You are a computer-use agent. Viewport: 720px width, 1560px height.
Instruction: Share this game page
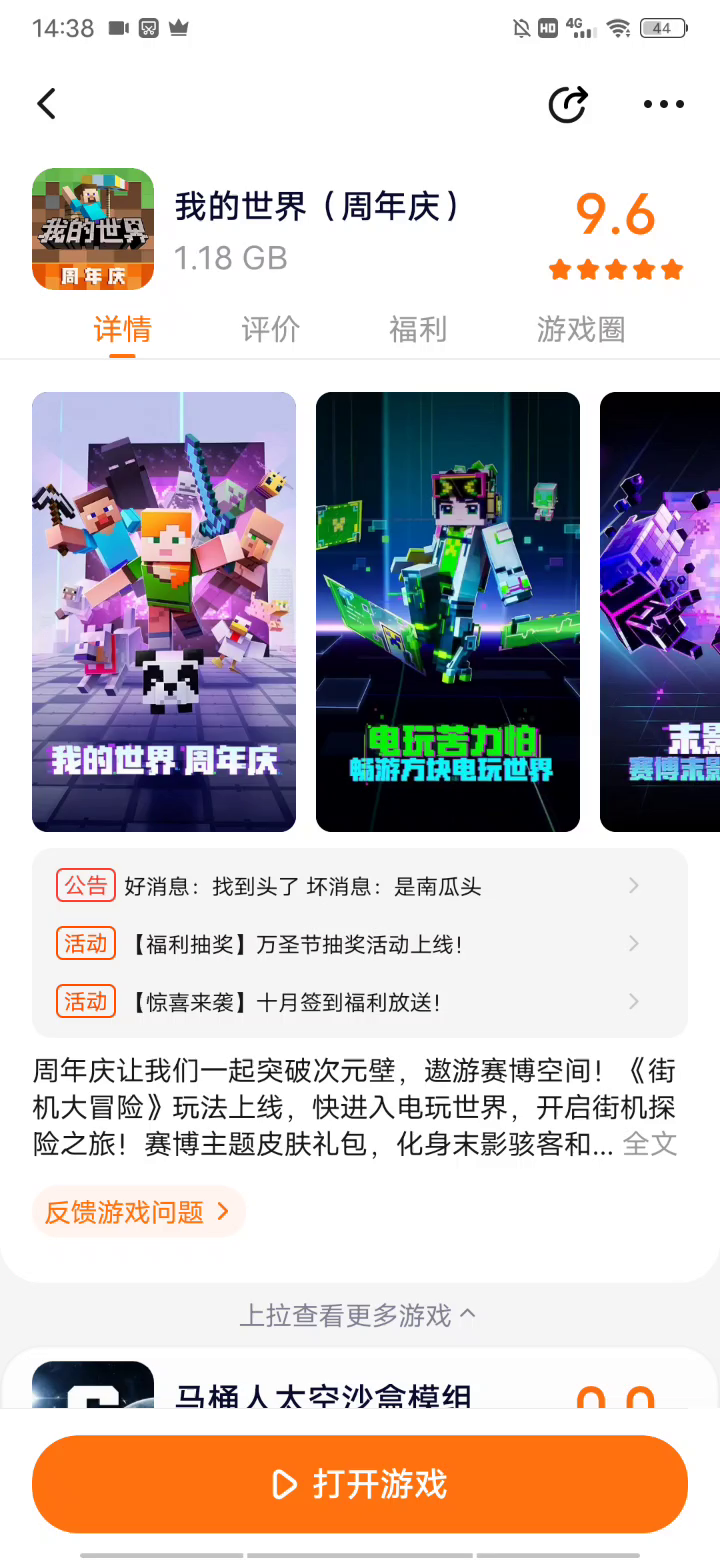[x=568, y=104]
